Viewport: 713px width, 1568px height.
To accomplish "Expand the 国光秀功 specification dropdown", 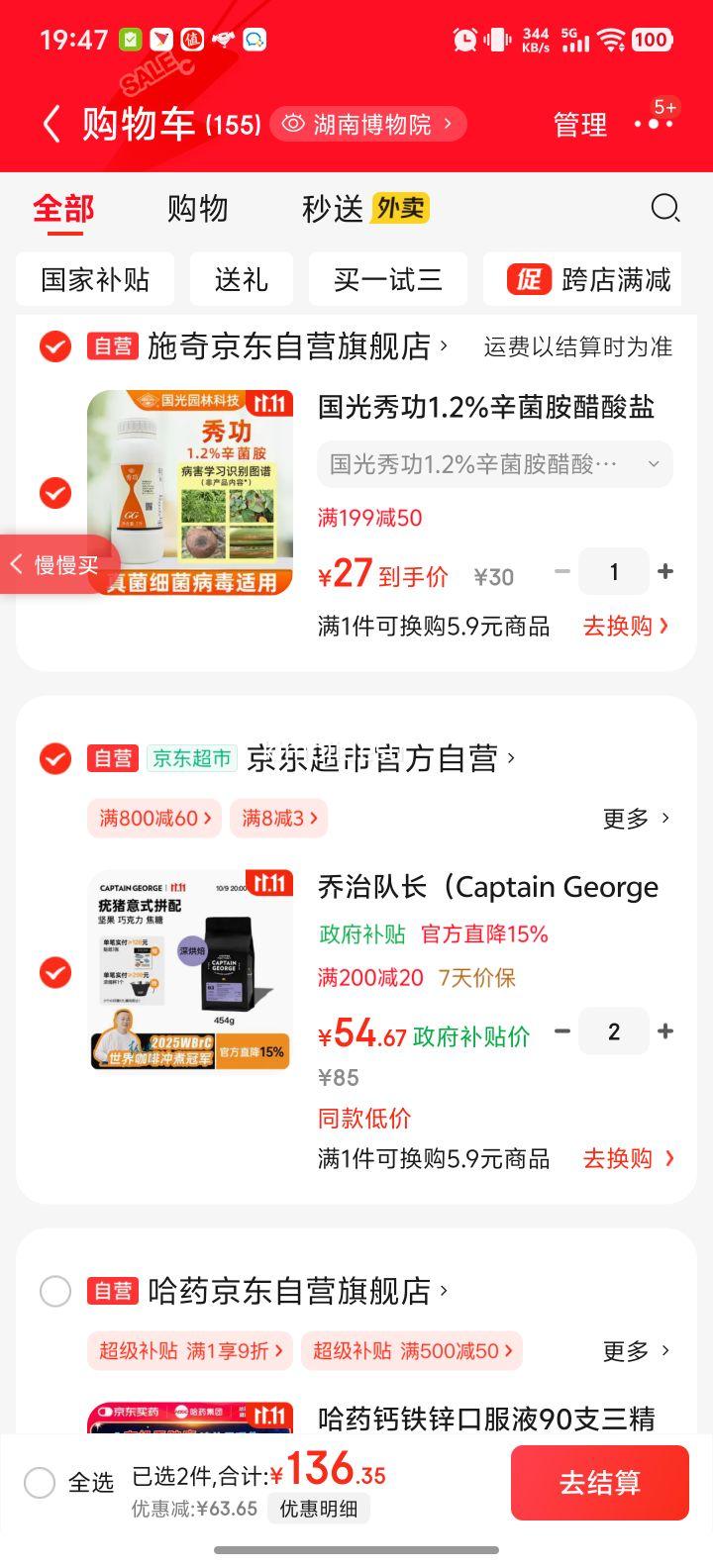I will (494, 464).
